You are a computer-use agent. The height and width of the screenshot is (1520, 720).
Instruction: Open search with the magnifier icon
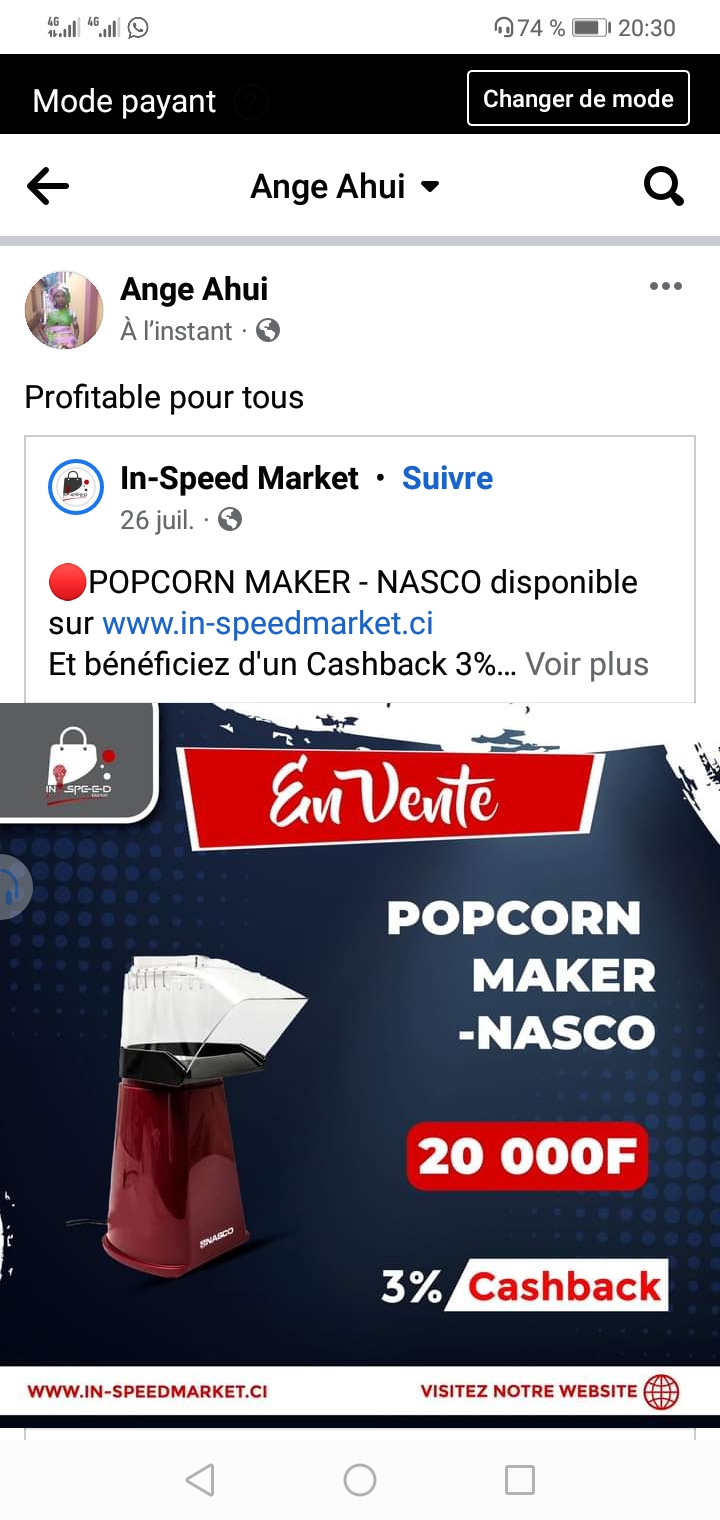pyautogui.click(x=663, y=186)
